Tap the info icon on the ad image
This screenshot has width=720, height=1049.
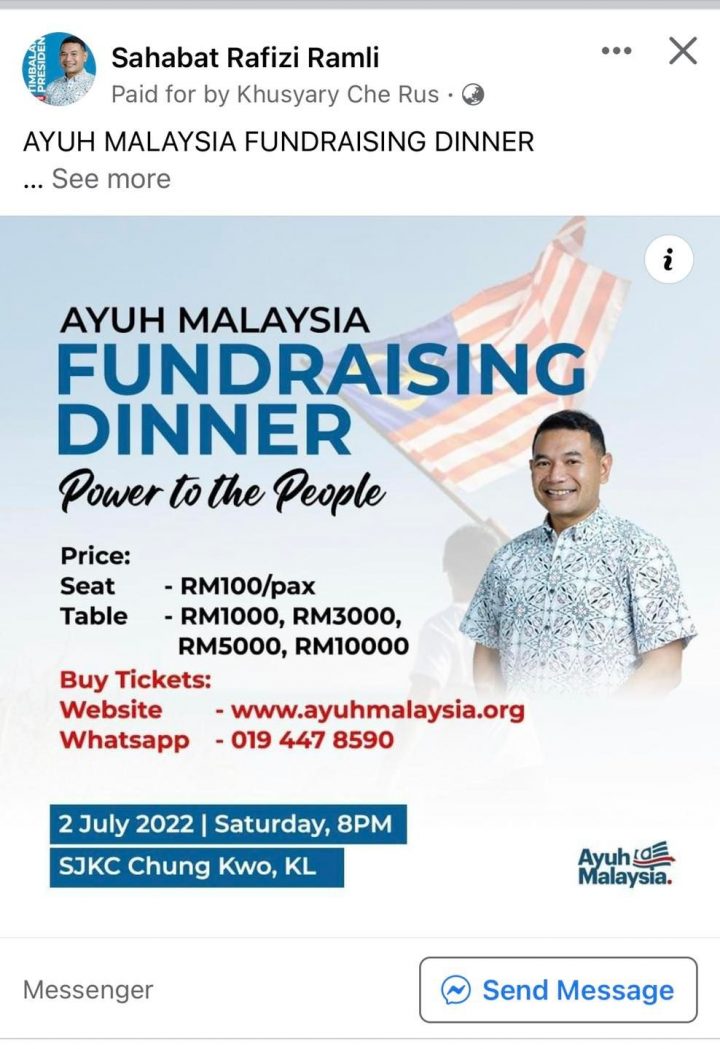668,261
